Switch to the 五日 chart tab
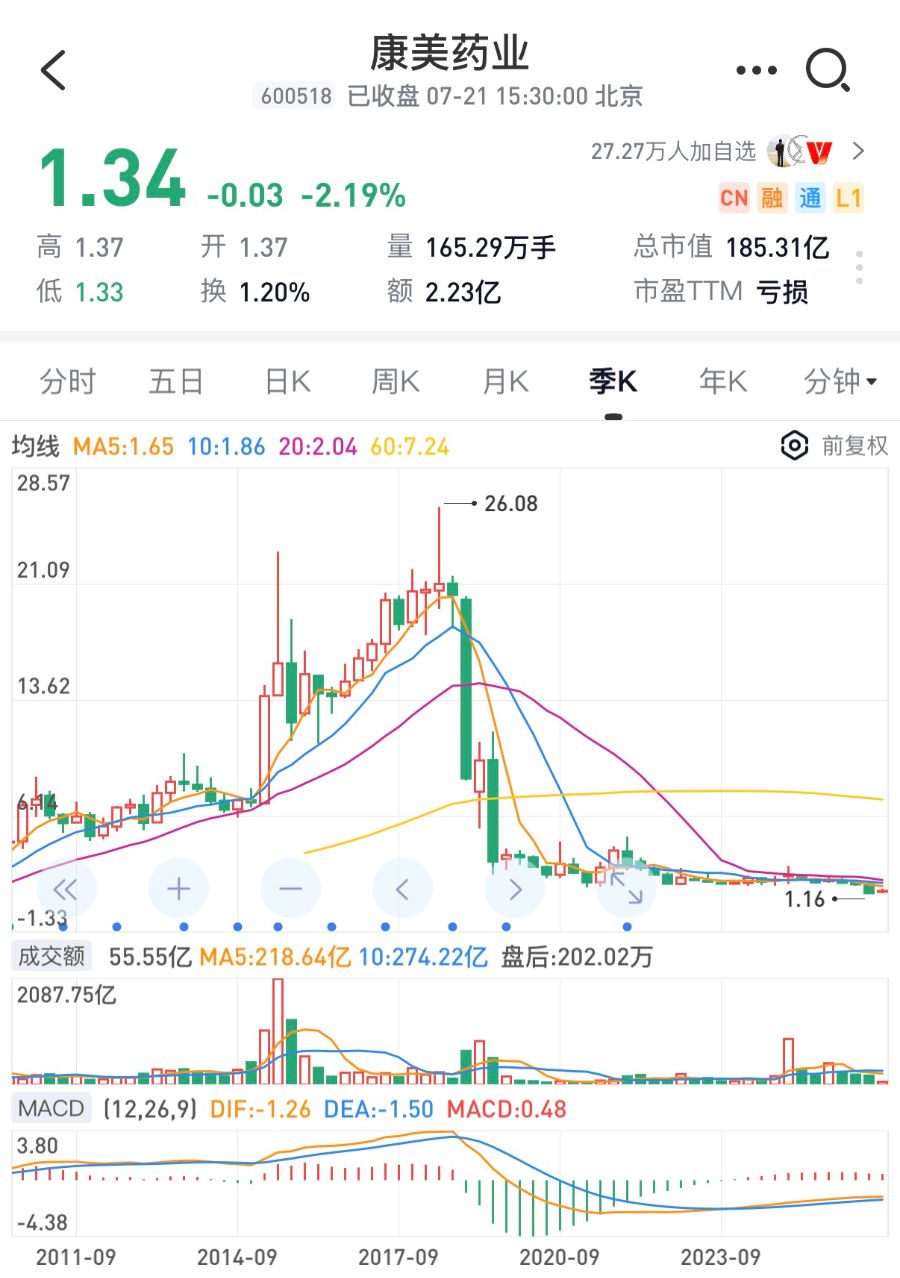 (176, 381)
